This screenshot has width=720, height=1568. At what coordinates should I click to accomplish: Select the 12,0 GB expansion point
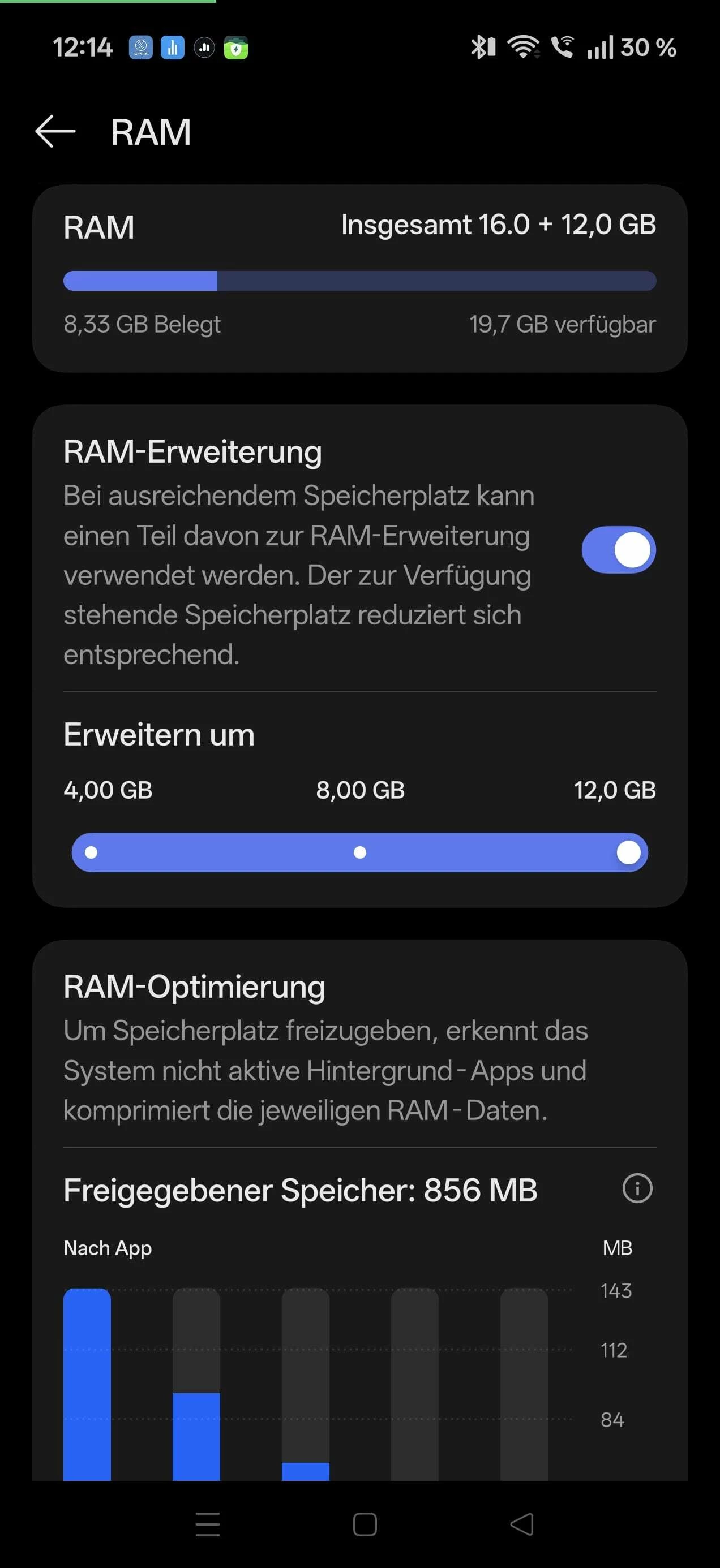(x=628, y=852)
